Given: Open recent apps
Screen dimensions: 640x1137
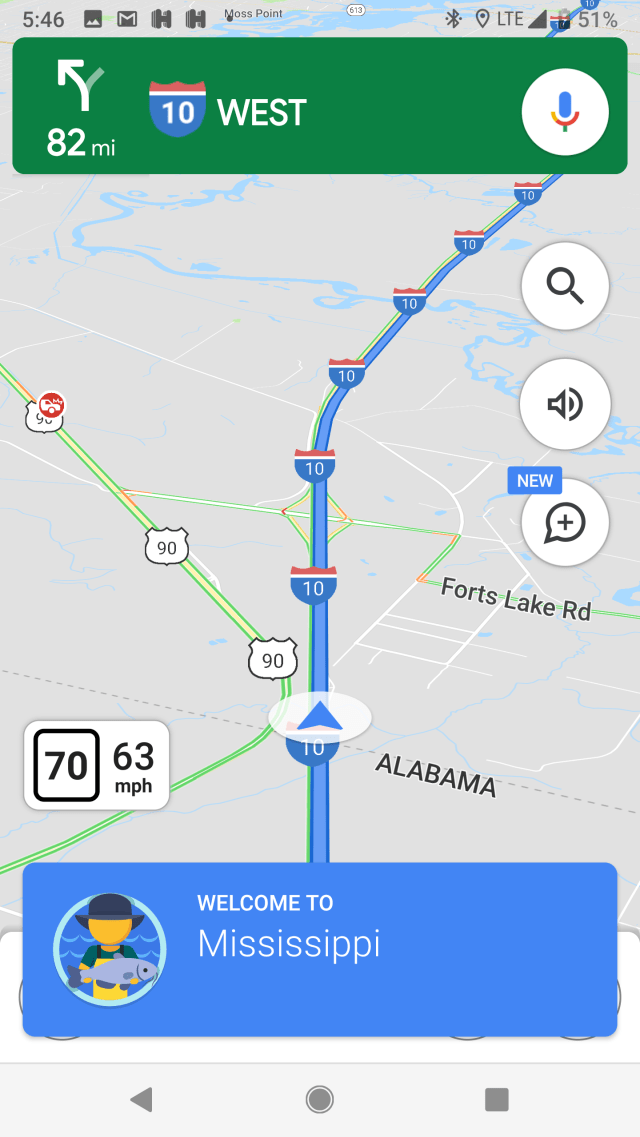Looking at the screenshot, I should pos(497,1100).
